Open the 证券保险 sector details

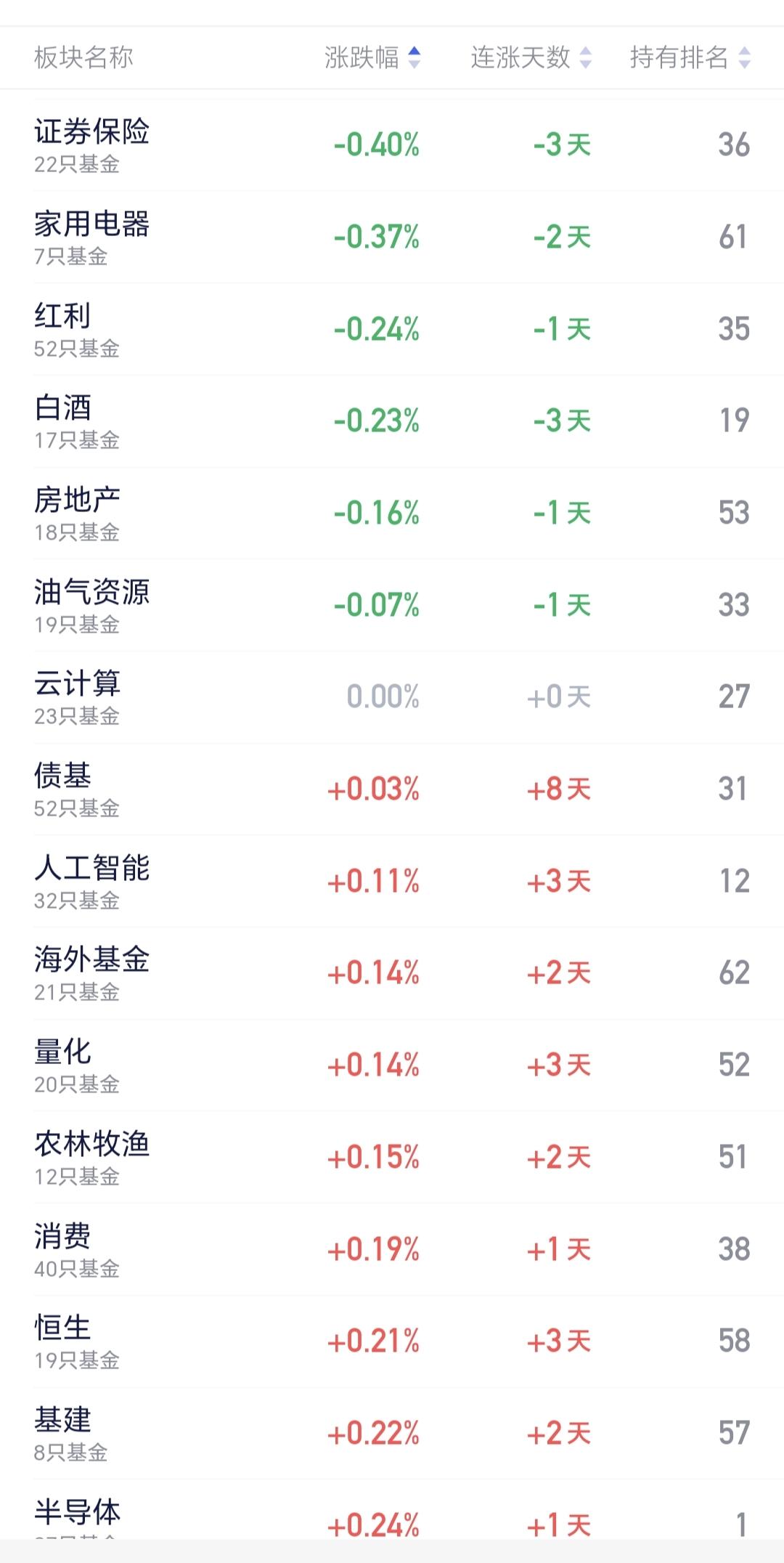pos(392,145)
